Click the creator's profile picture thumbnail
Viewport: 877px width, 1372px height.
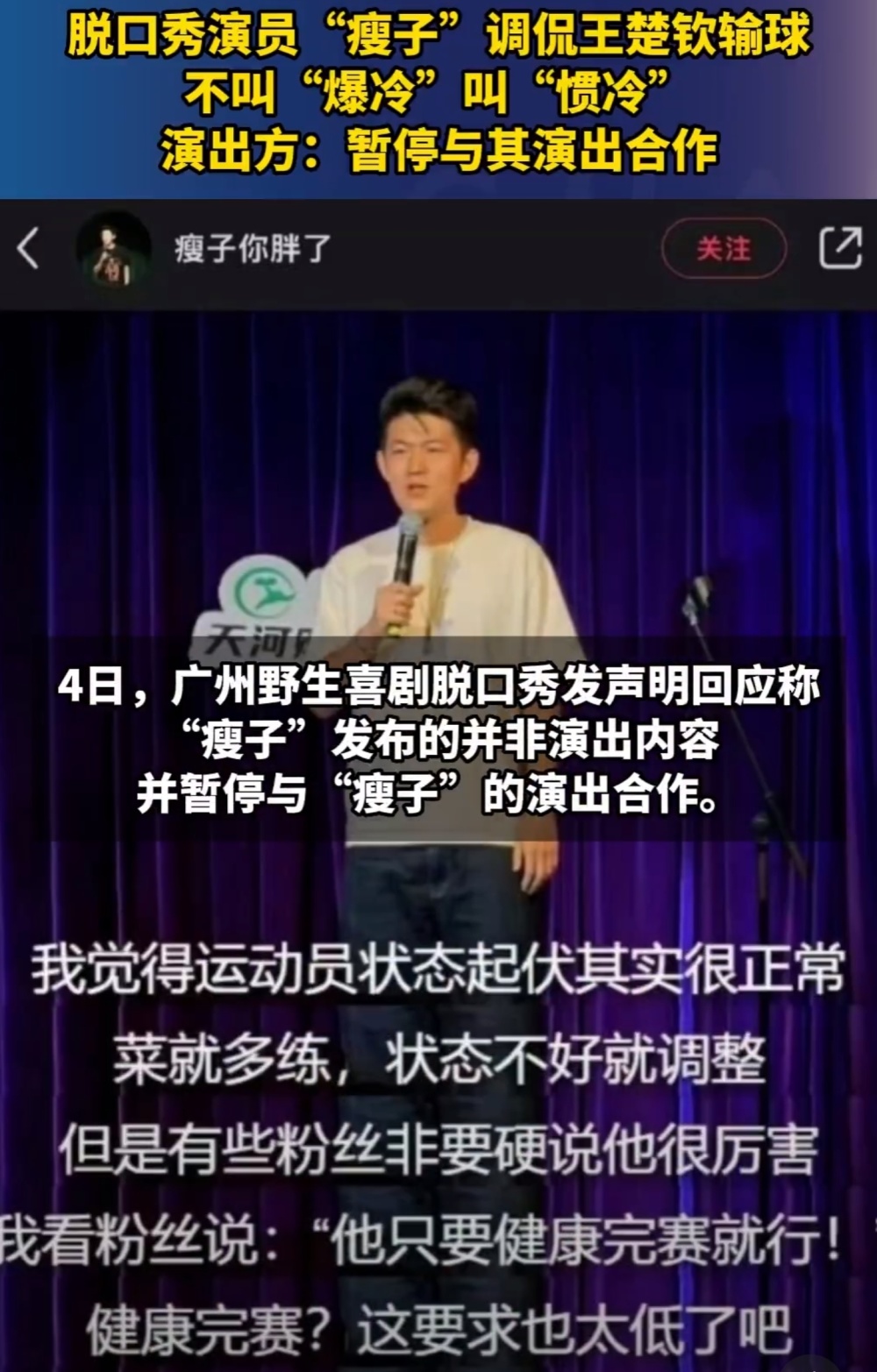111,249
